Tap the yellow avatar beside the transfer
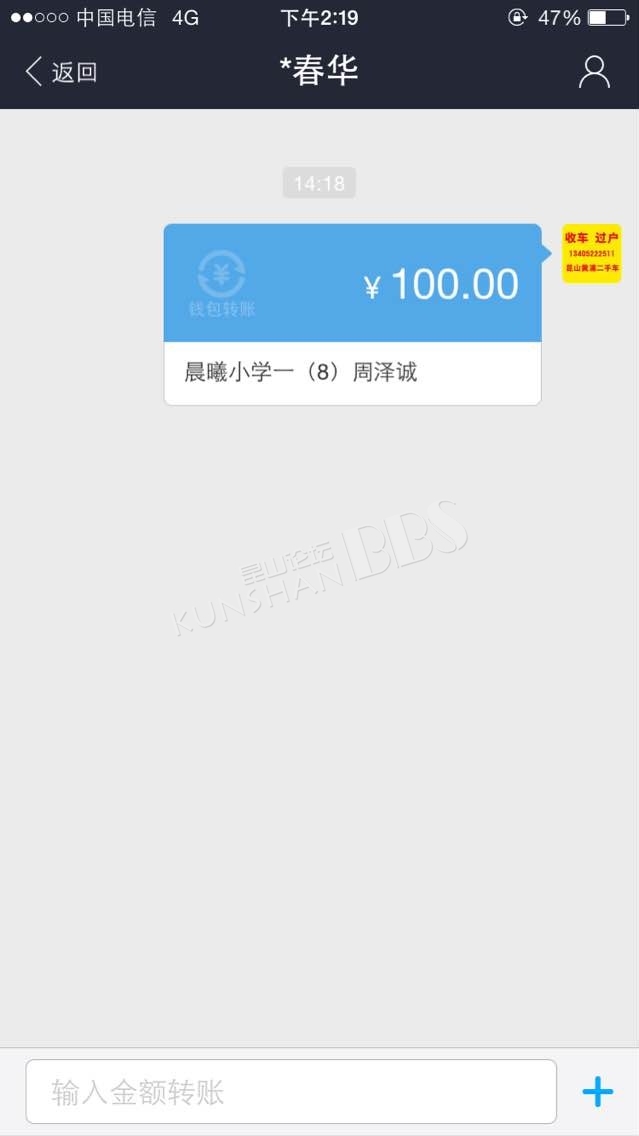Image resolution: width=639 pixels, height=1136 pixels. [592, 254]
